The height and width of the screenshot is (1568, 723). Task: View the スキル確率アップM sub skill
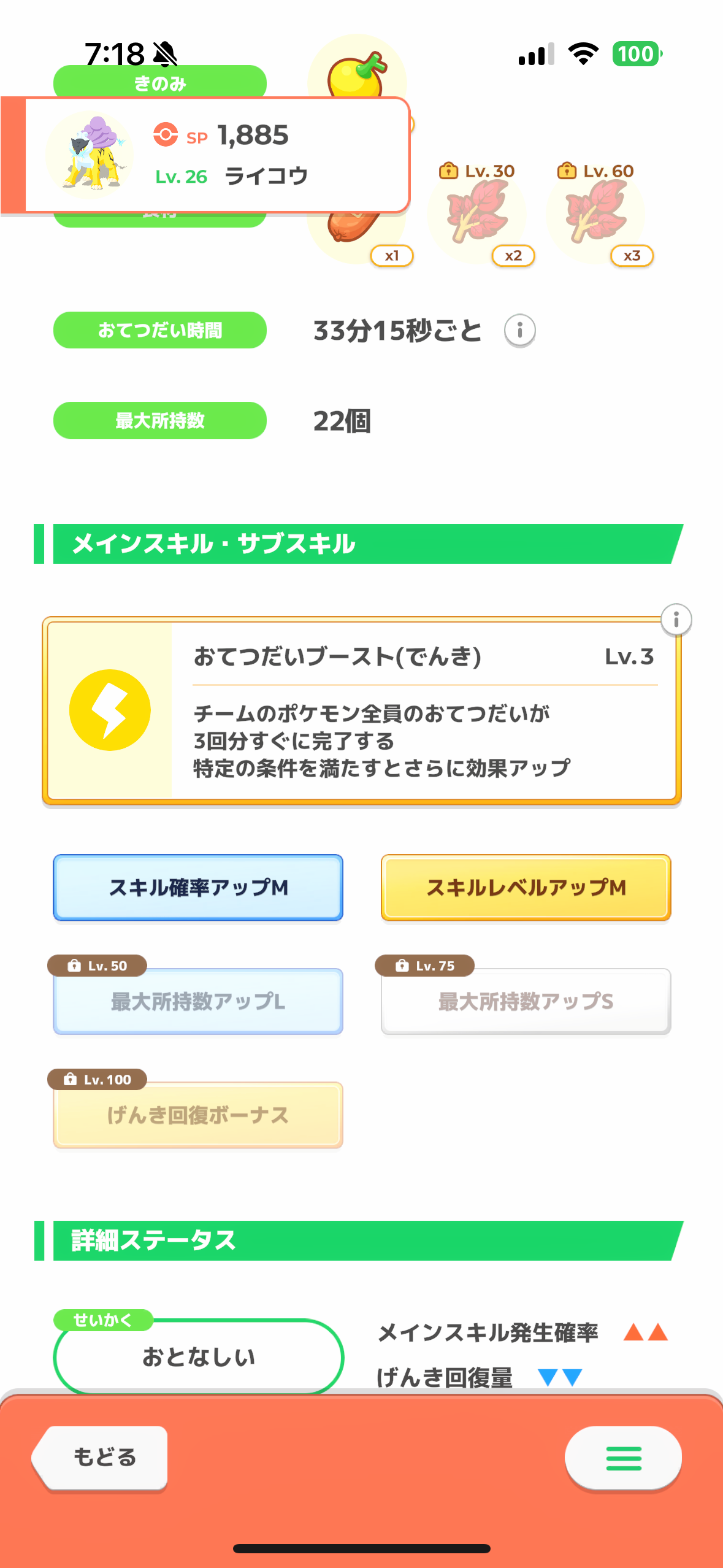[x=198, y=888]
